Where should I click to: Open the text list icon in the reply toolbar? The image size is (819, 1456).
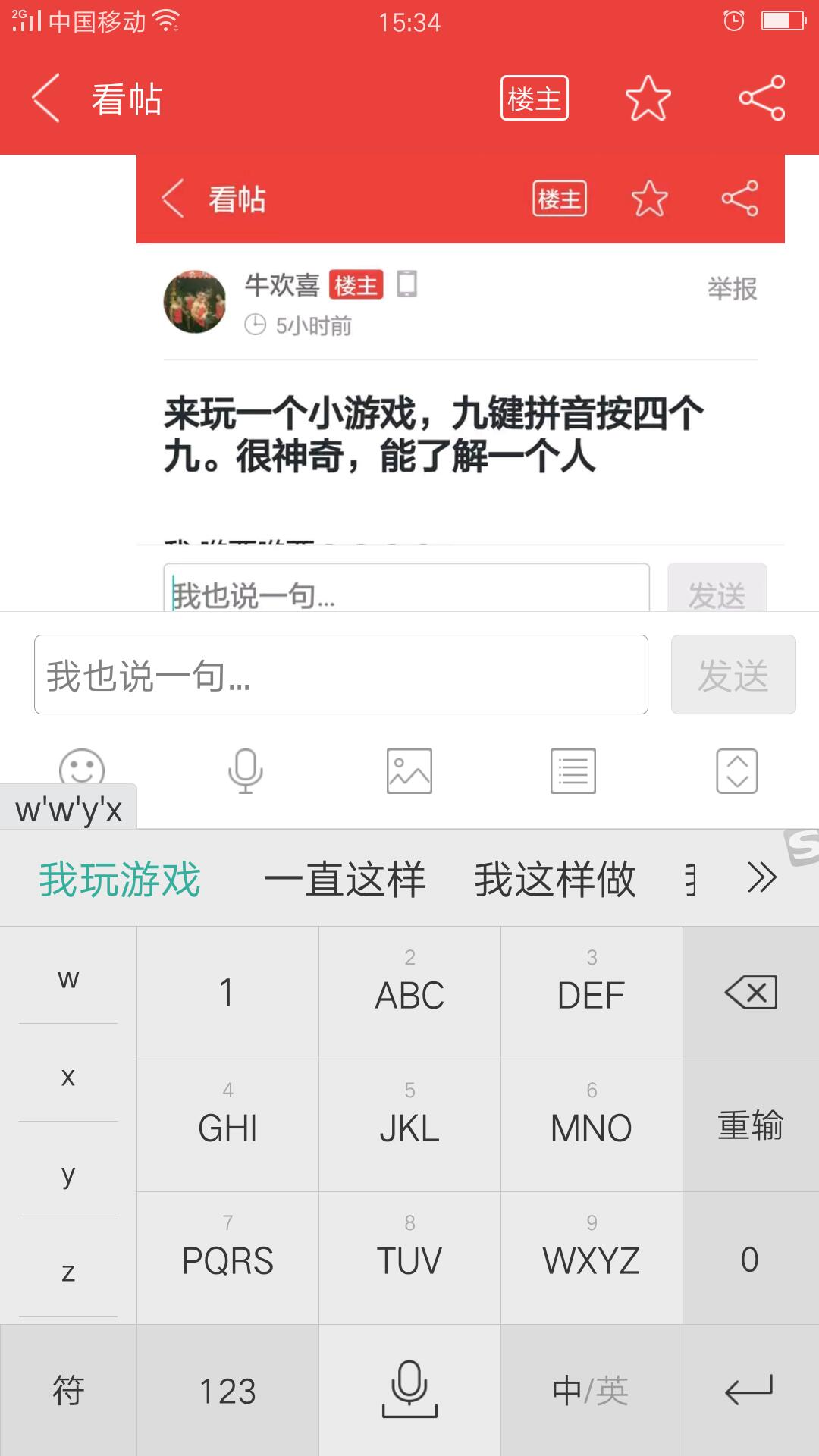pyautogui.click(x=573, y=771)
